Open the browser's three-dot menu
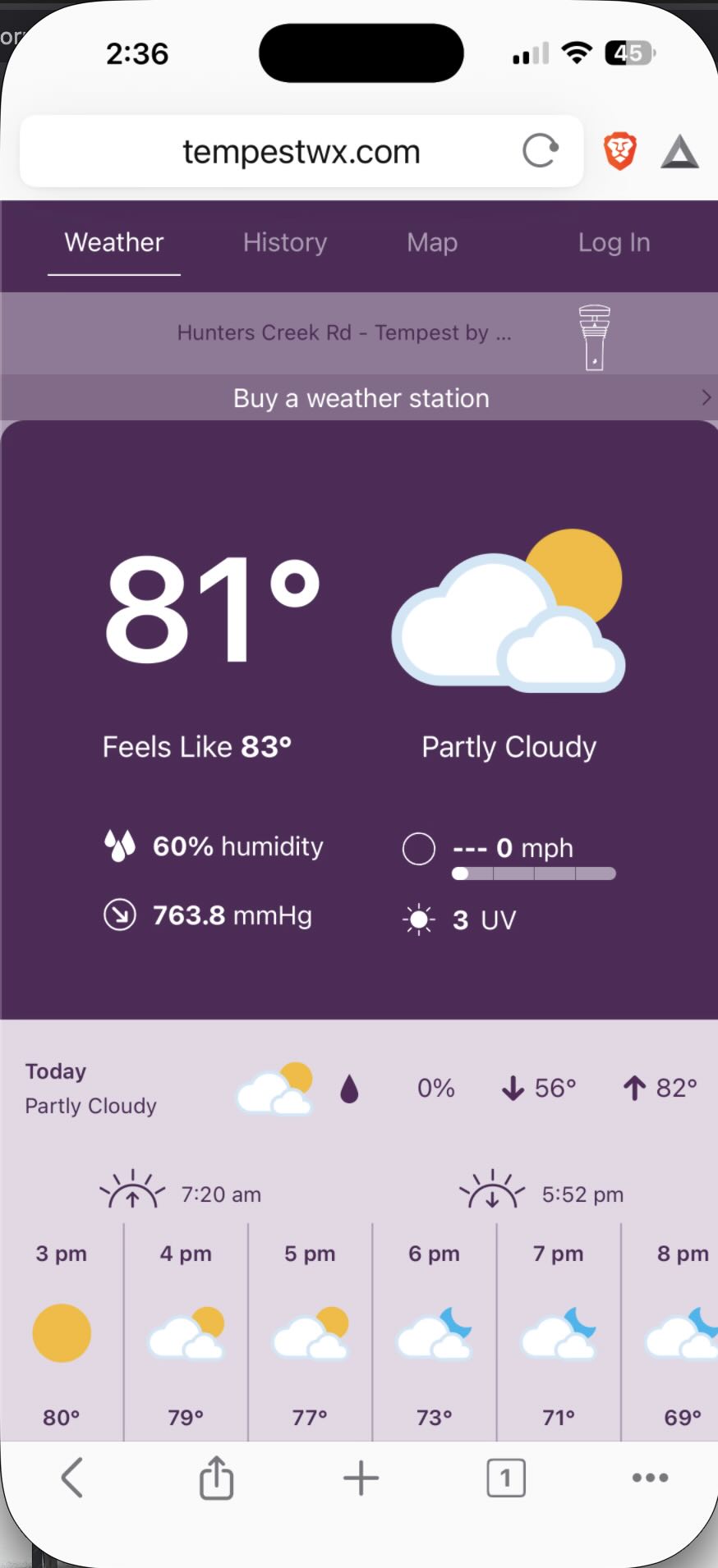 pos(650,1478)
